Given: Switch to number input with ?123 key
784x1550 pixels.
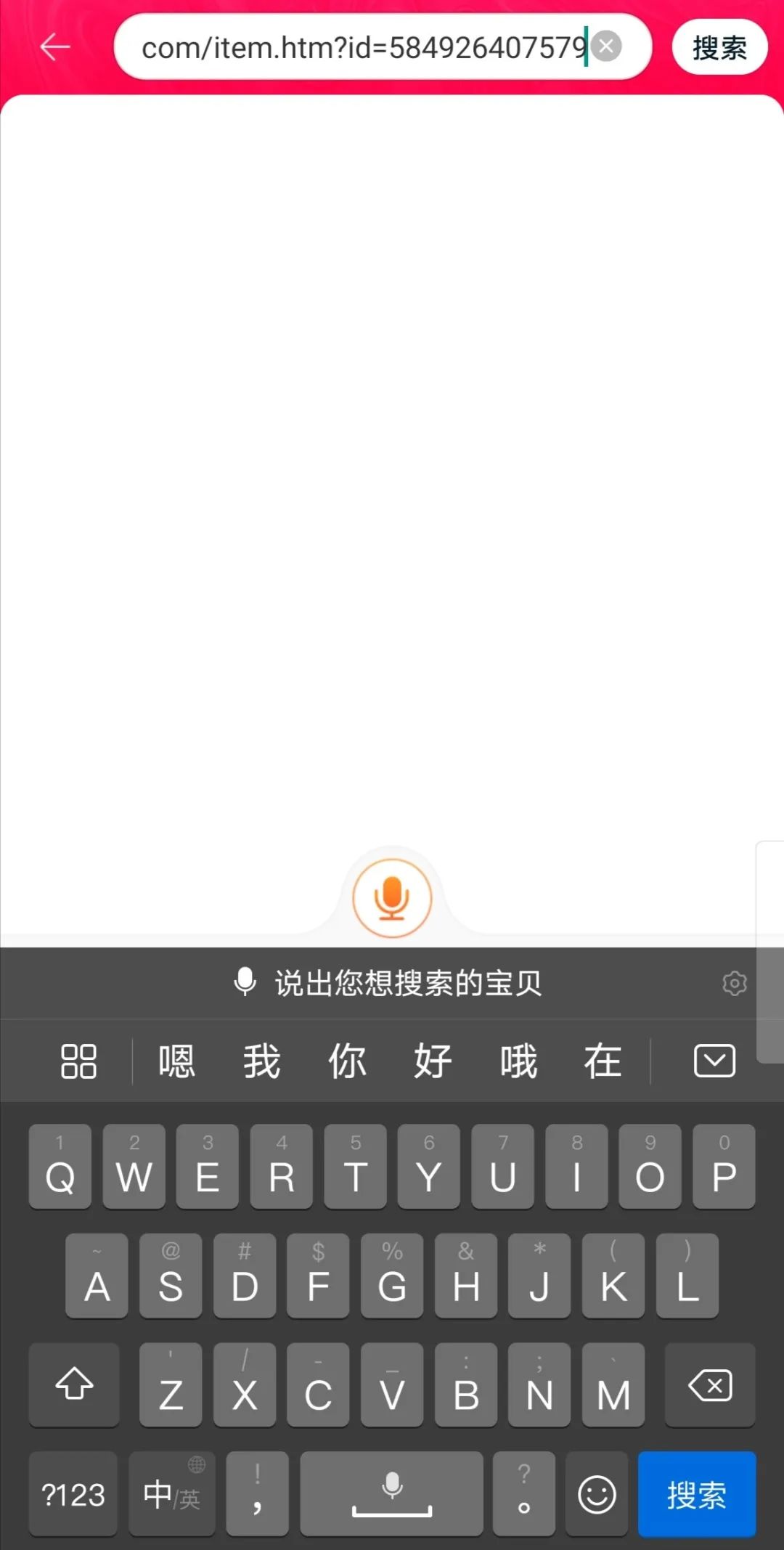Looking at the screenshot, I should [73, 1494].
